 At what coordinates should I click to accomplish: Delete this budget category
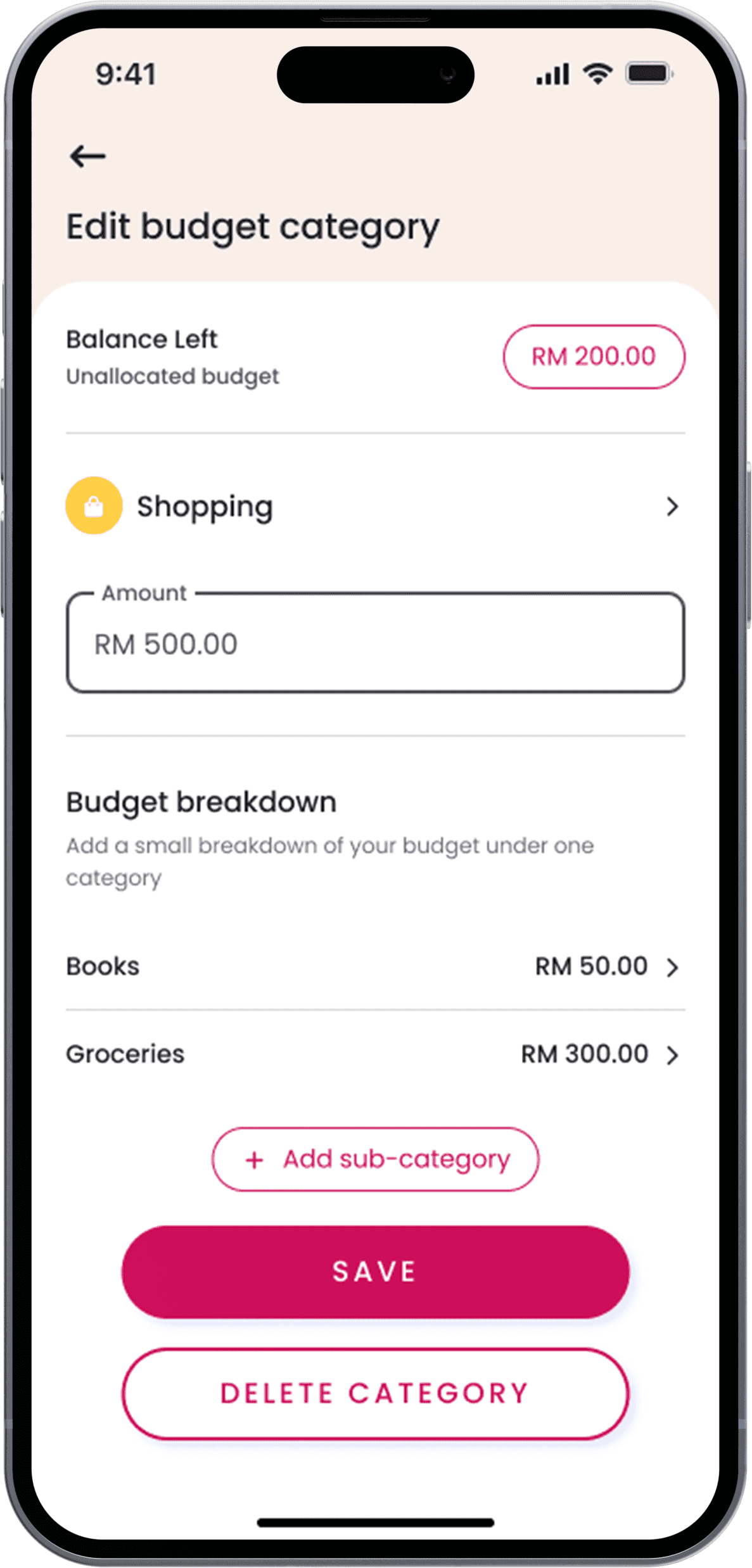tap(375, 1393)
